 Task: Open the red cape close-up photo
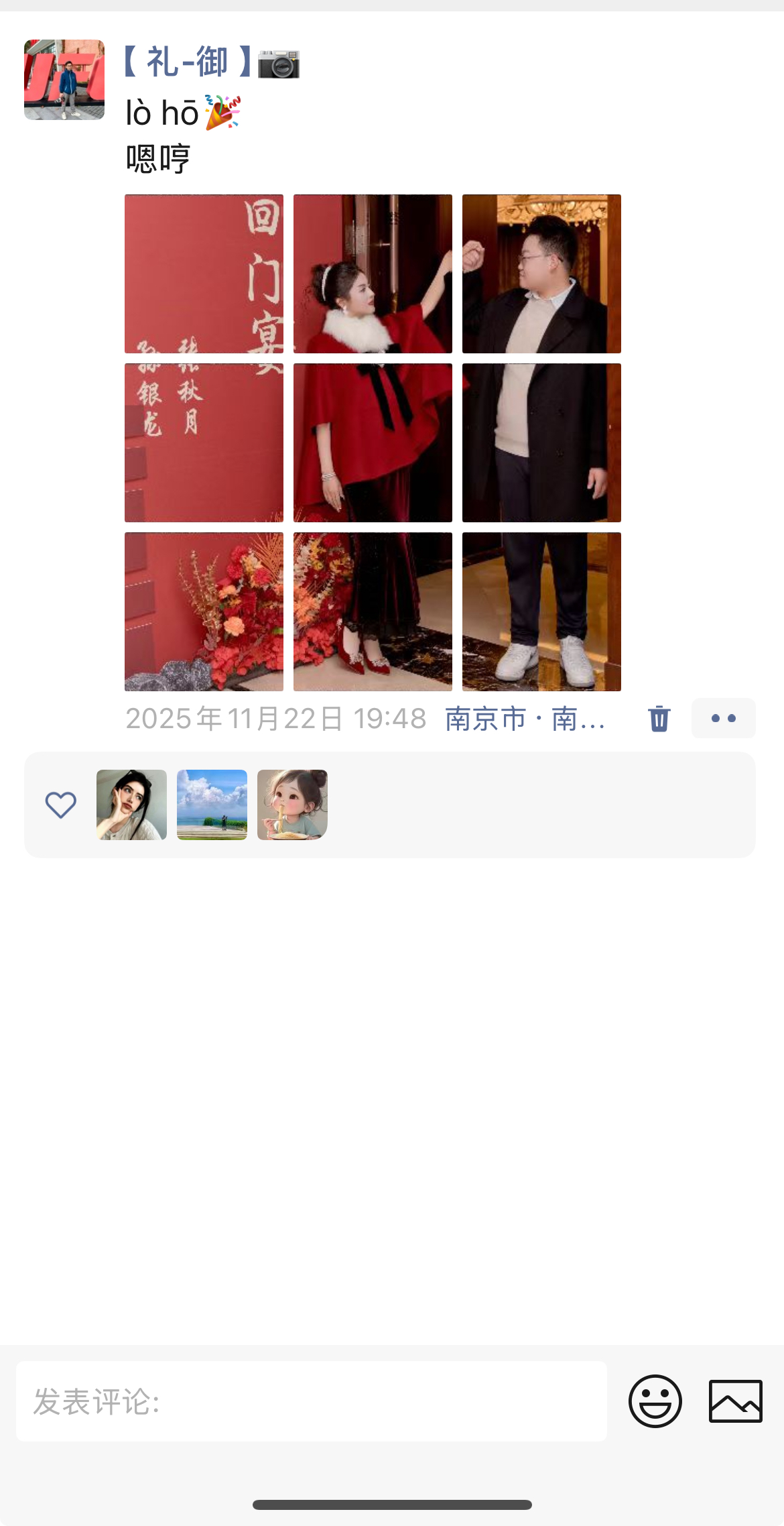click(x=373, y=443)
